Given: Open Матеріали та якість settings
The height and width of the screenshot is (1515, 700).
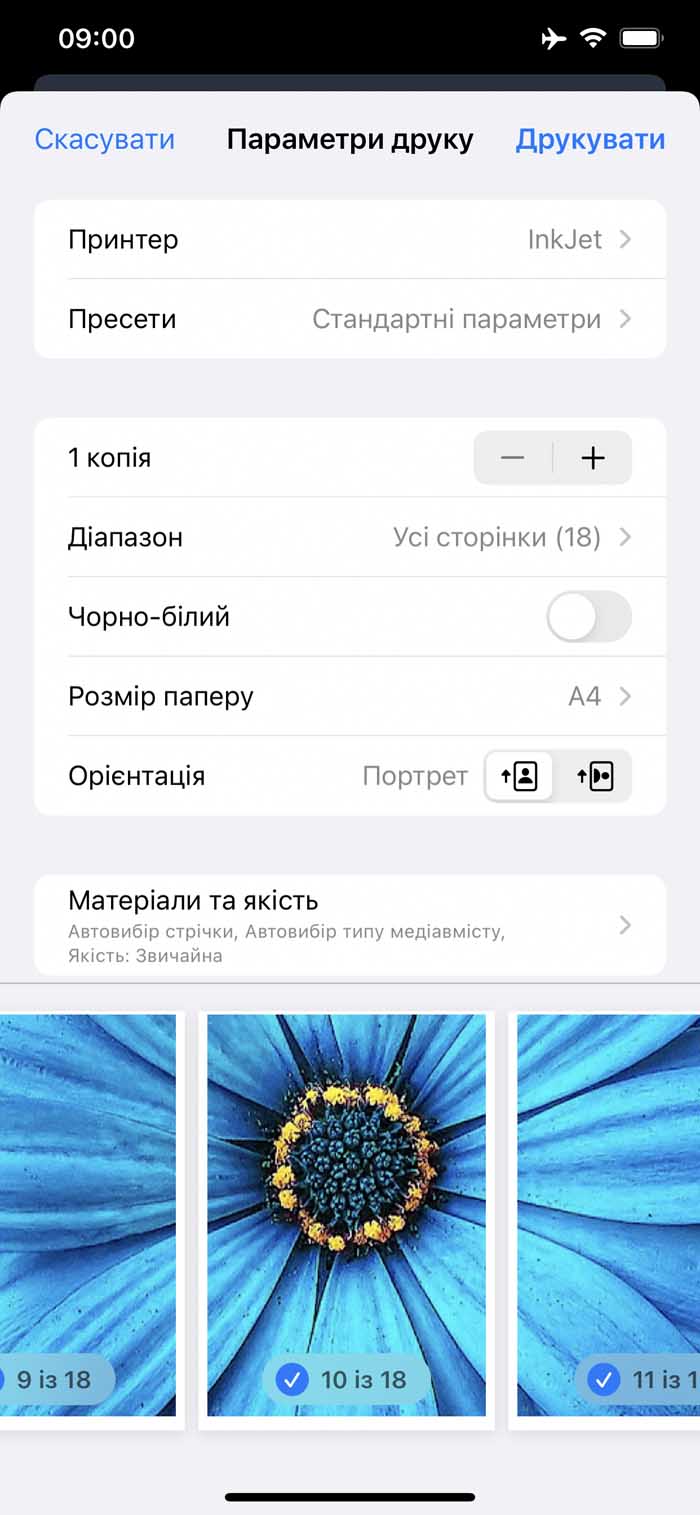Looking at the screenshot, I should pos(350,925).
